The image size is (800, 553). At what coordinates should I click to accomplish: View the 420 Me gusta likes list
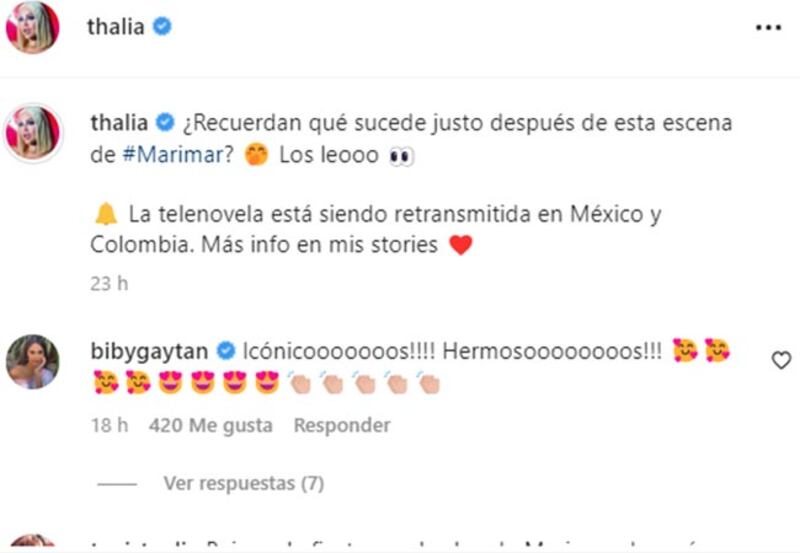click(210, 425)
